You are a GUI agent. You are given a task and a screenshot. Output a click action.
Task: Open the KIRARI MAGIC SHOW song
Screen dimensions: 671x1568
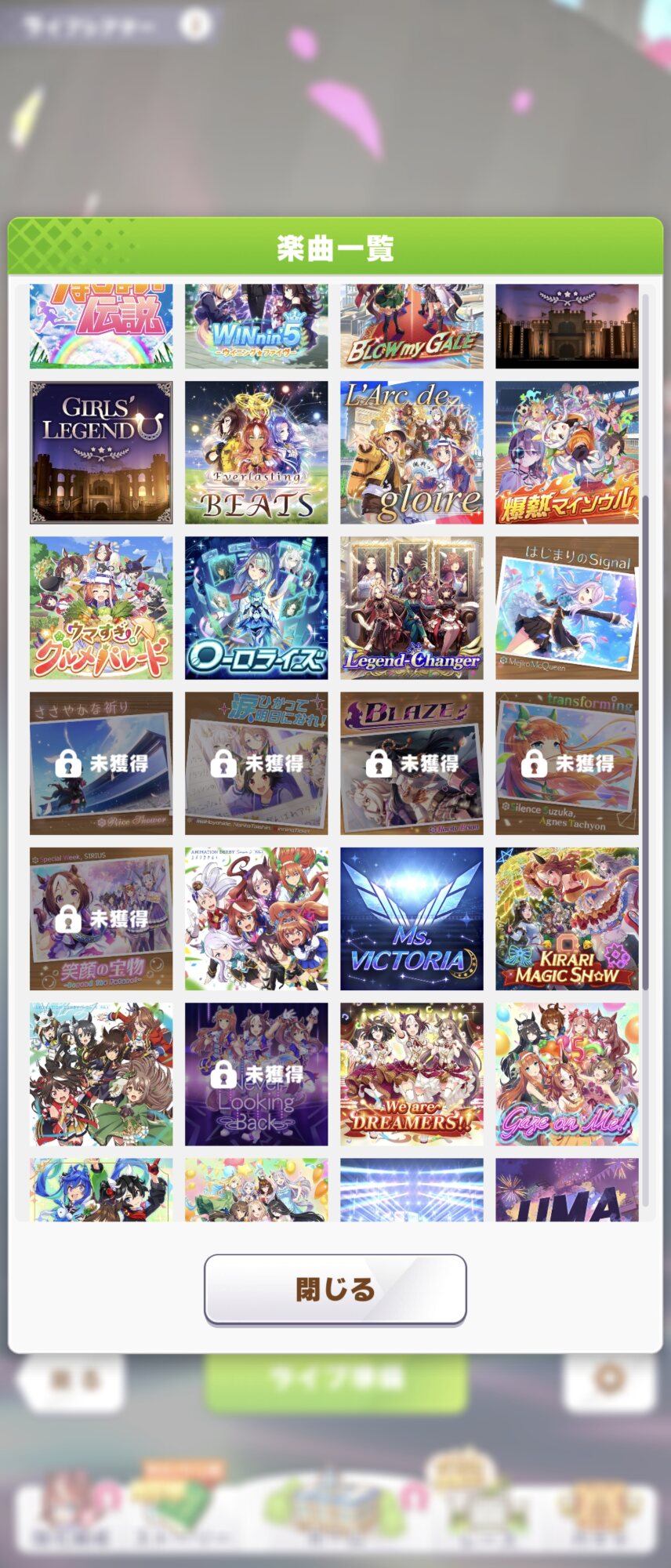click(x=567, y=918)
